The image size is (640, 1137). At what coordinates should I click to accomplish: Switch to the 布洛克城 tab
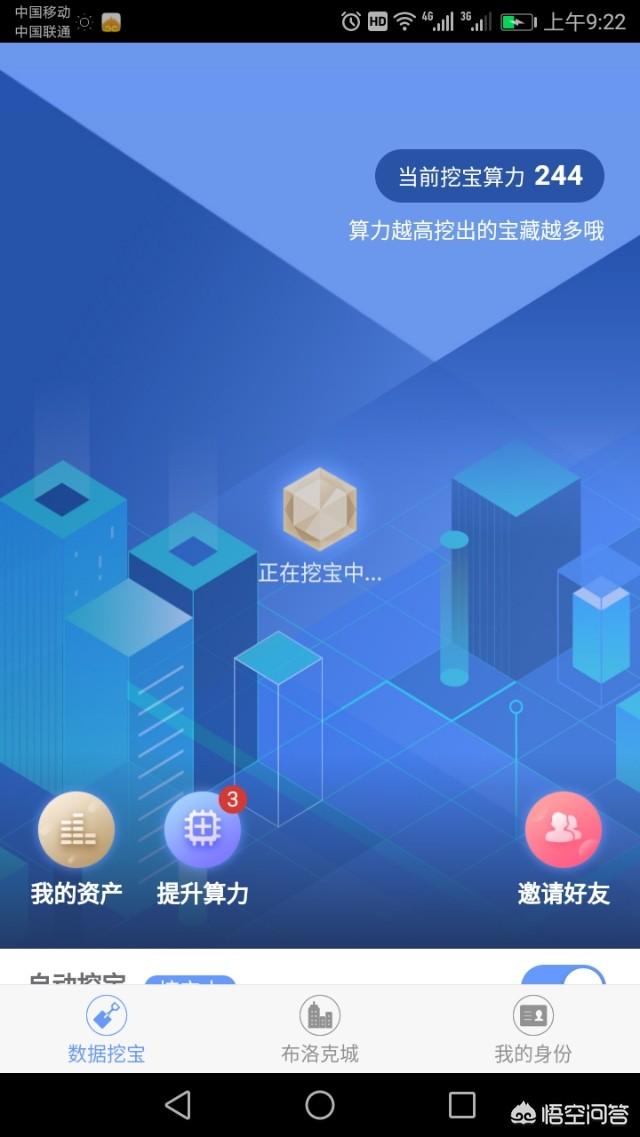click(x=320, y=1030)
